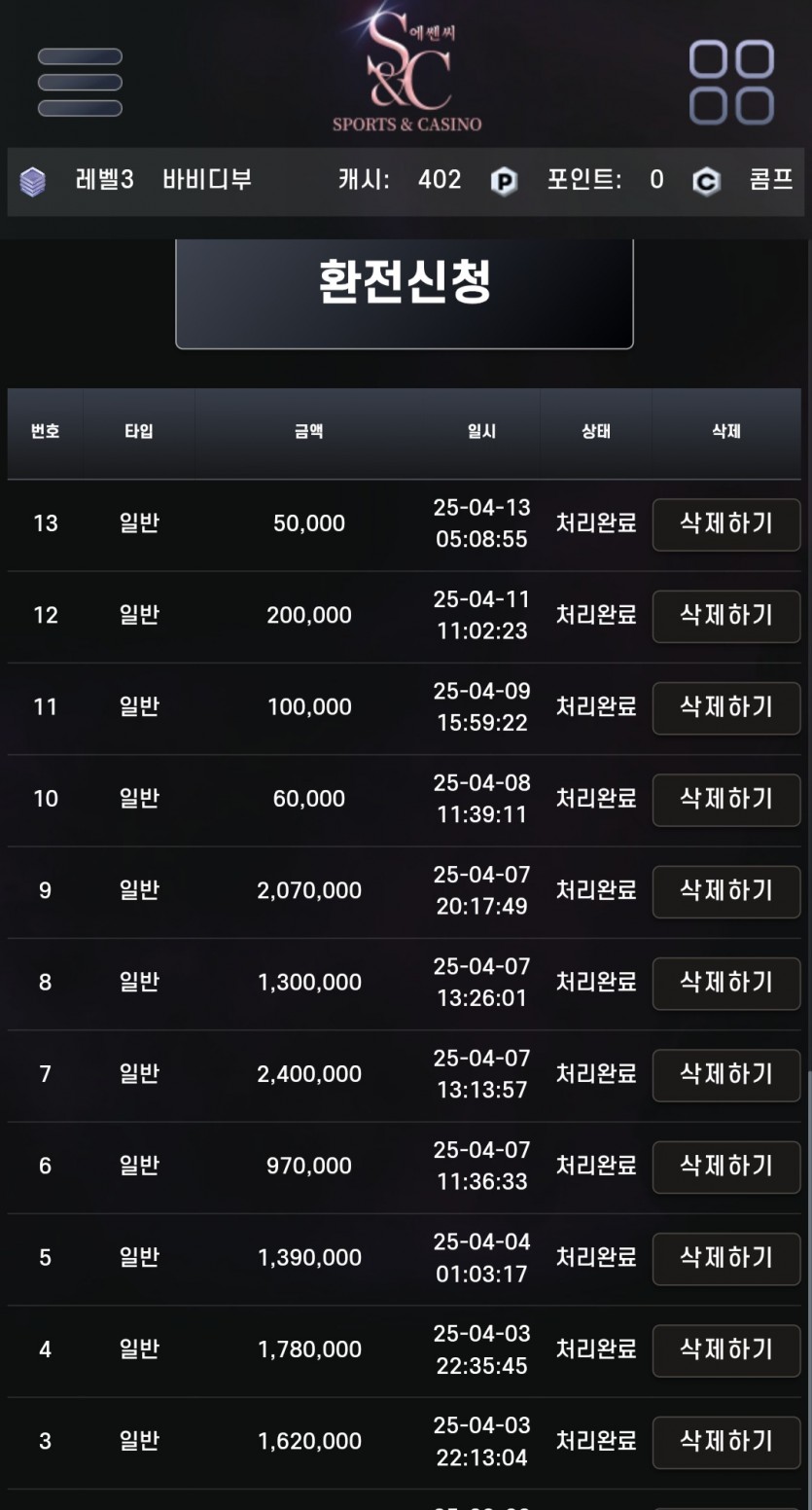Remove record number 11 of 100,000
The height and width of the screenshot is (1510, 812).
pyautogui.click(x=726, y=707)
